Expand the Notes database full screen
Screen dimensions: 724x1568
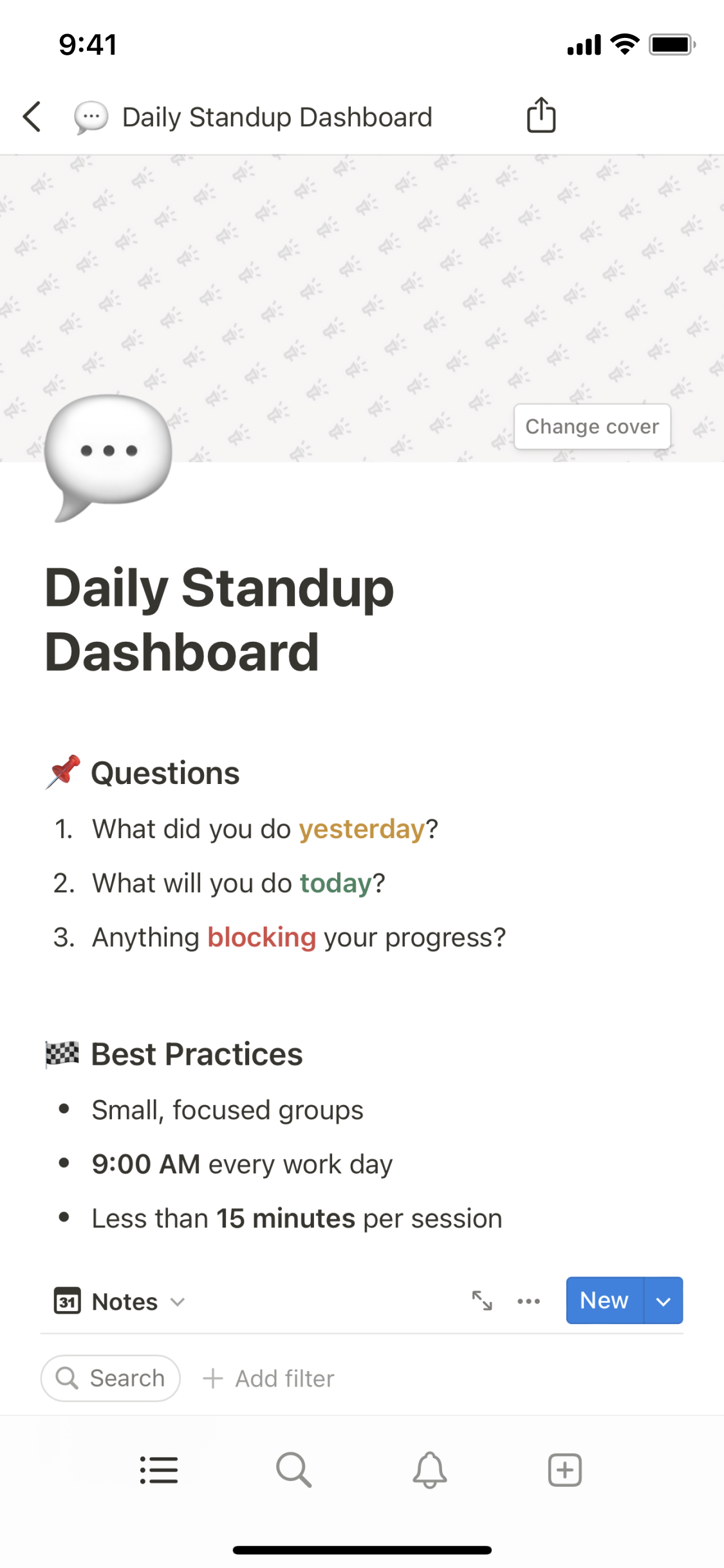[482, 1301]
